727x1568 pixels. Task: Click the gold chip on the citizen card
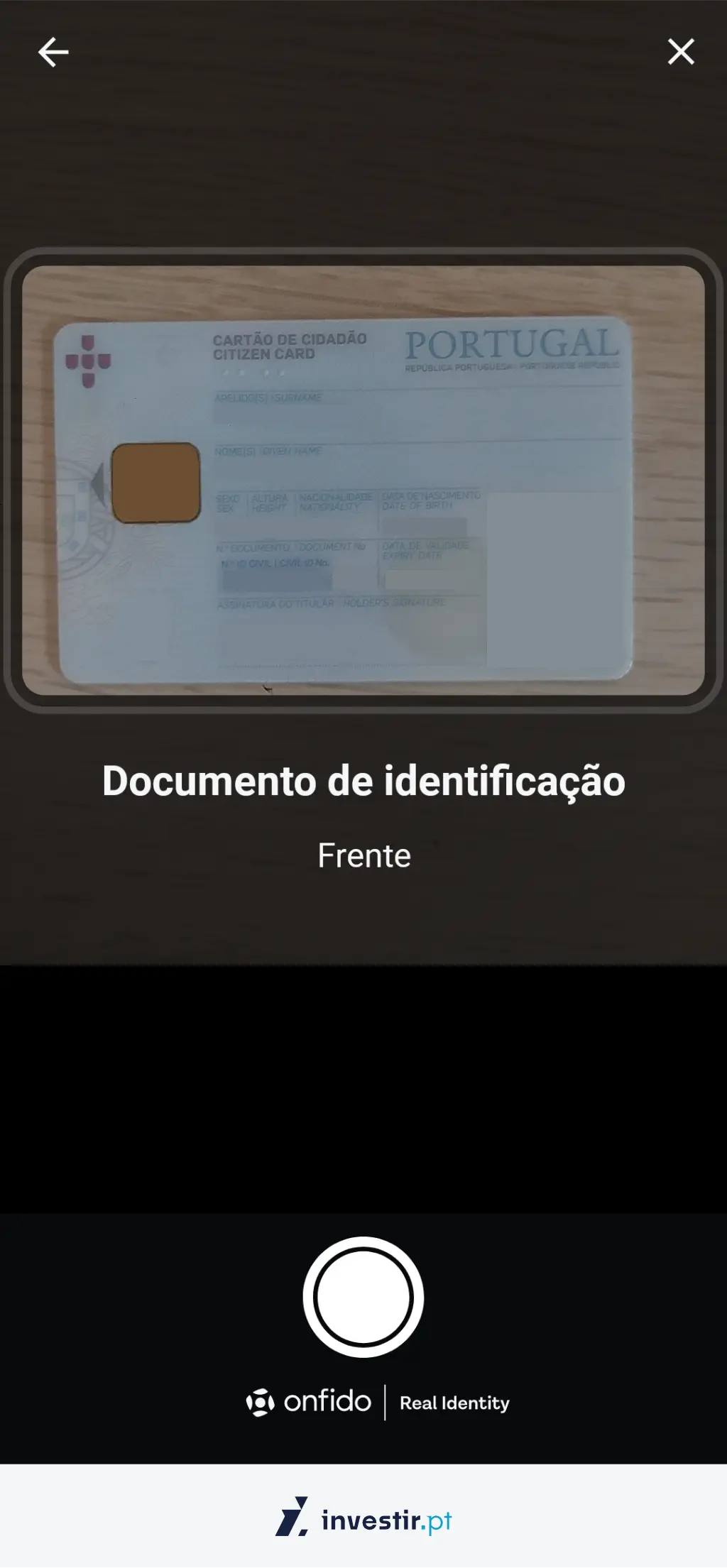156,481
